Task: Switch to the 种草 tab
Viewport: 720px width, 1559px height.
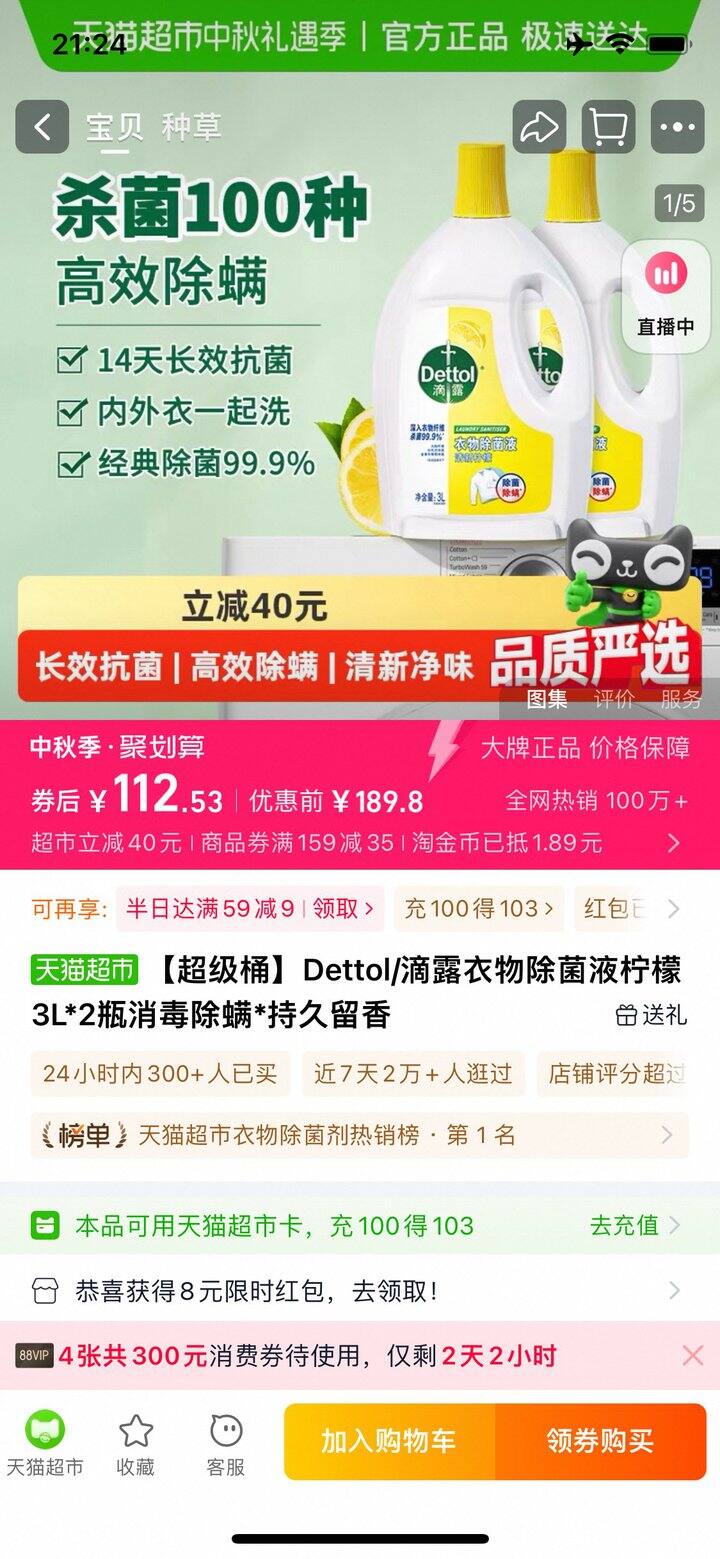Action: [191, 128]
